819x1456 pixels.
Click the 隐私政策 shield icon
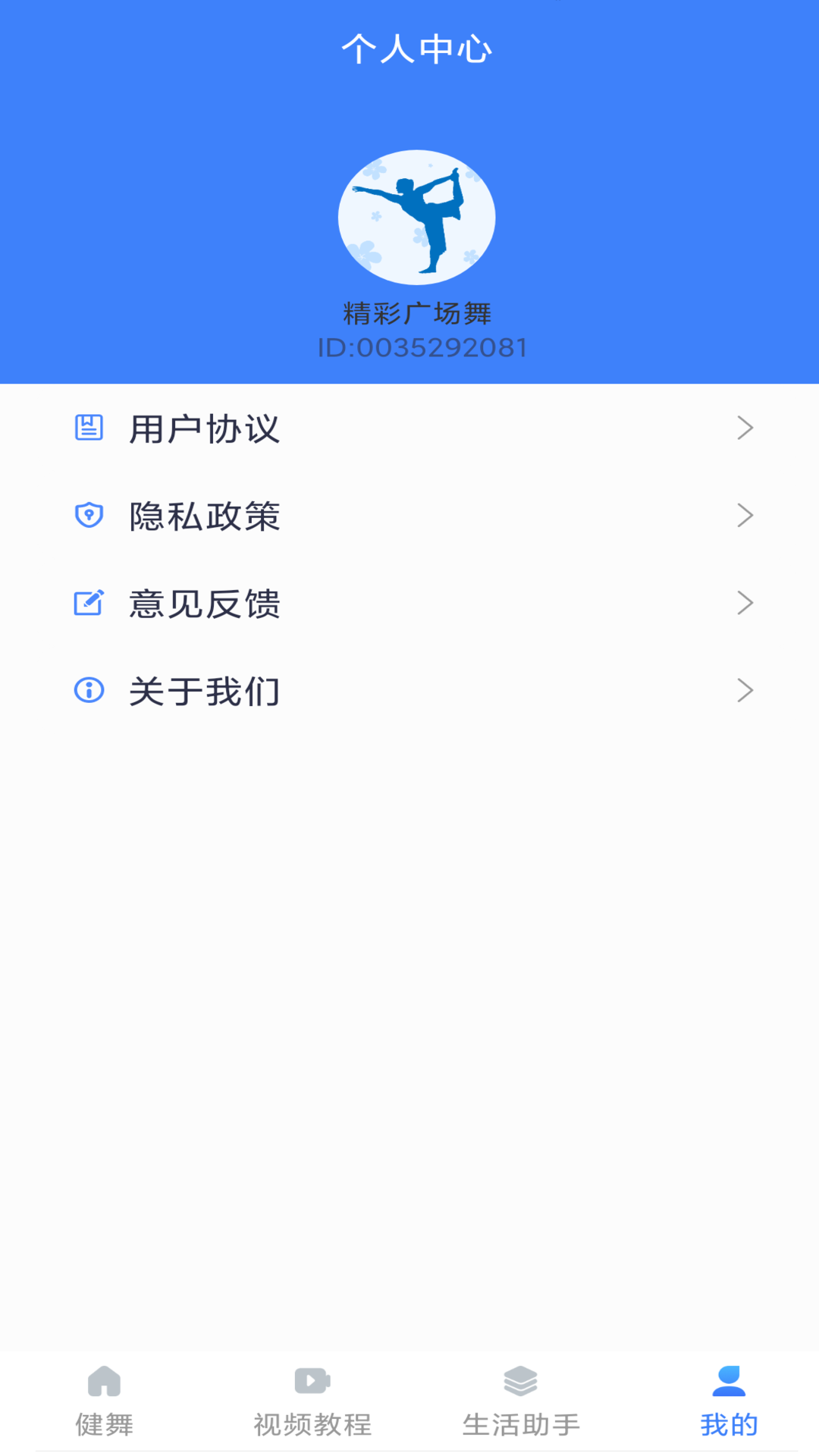click(x=89, y=514)
